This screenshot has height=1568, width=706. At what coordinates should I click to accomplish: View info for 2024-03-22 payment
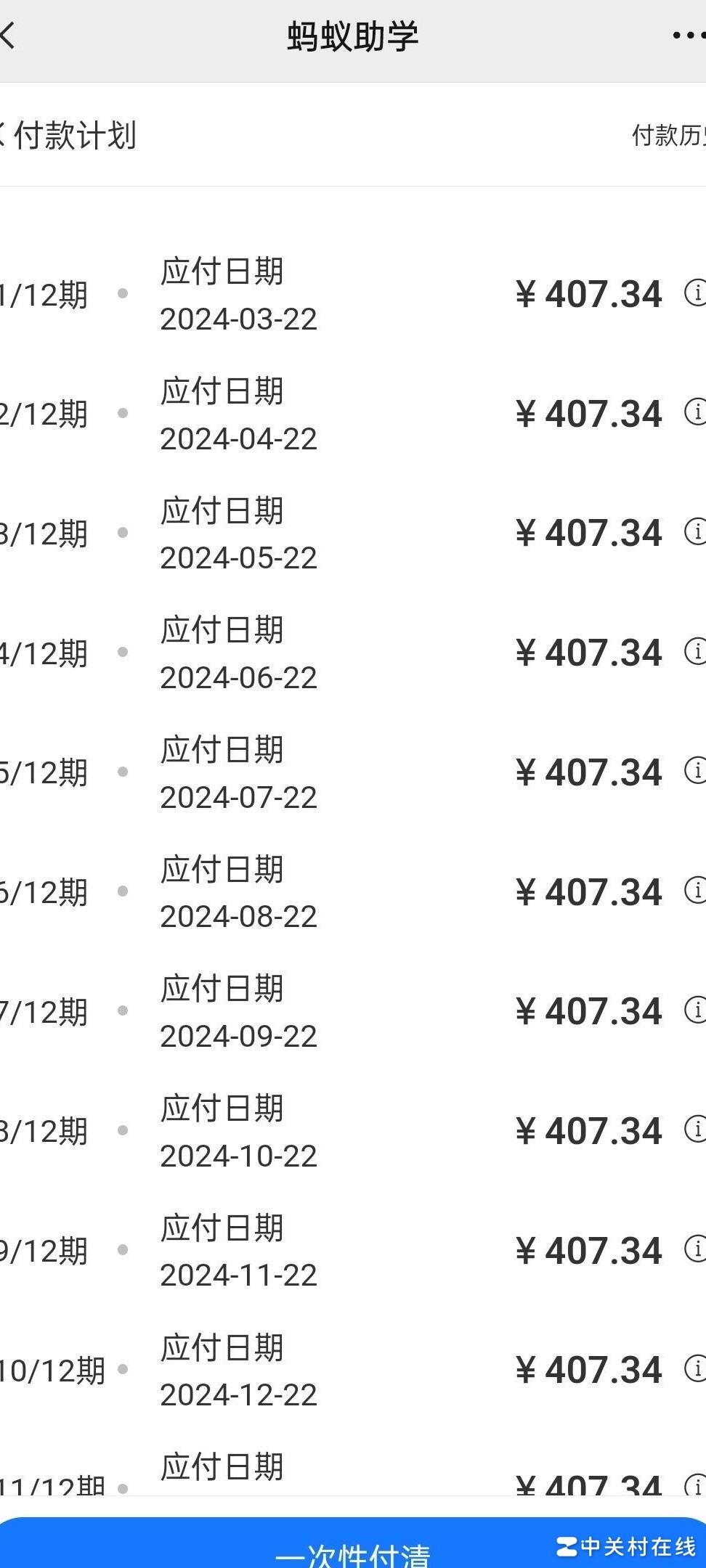(x=695, y=293)
